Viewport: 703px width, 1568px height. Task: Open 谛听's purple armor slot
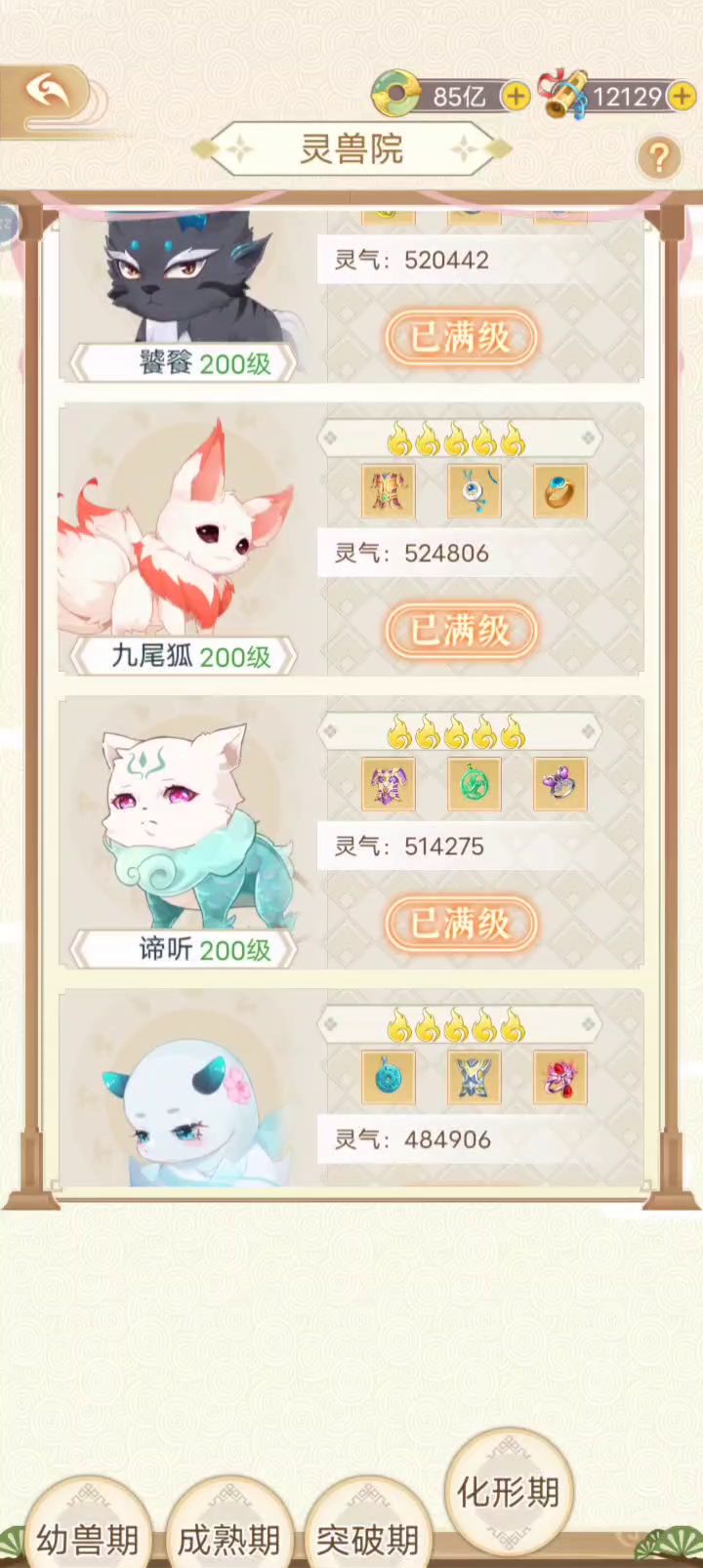389,783
